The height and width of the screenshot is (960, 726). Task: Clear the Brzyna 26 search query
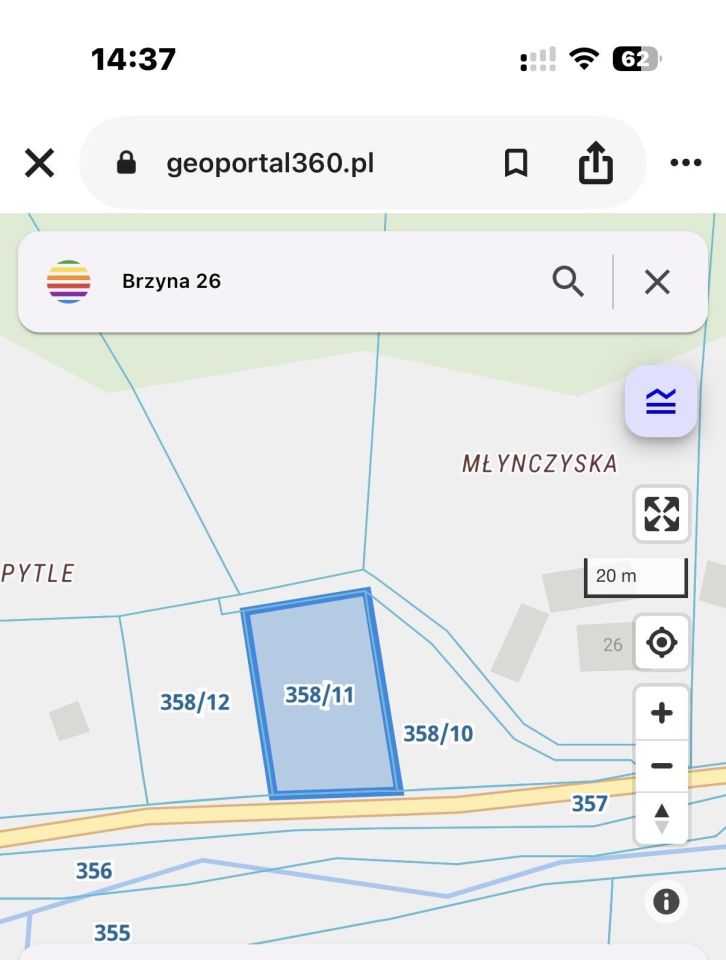tap(656, 282)
